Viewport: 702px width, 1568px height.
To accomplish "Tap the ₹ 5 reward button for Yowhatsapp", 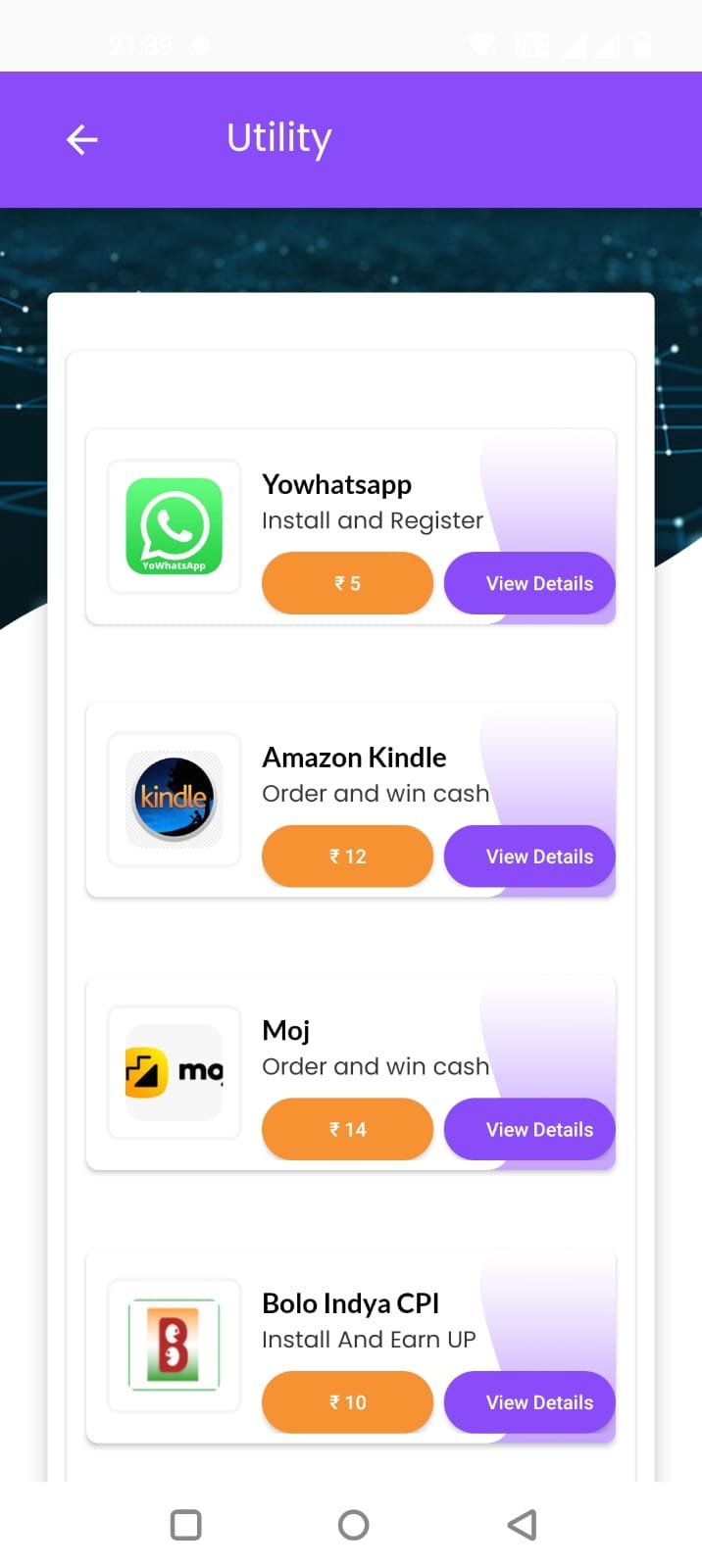I will (x=347, y=583).
